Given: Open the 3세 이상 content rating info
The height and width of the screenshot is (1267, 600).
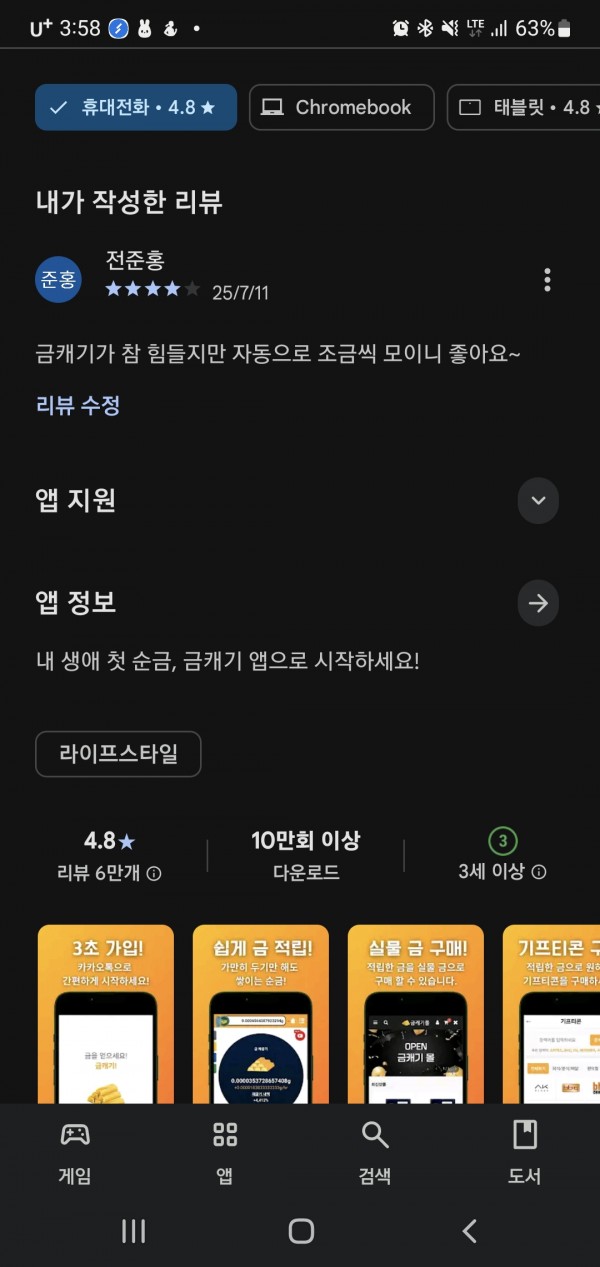Looking at the screenshot, I should (x=539, y=872).
